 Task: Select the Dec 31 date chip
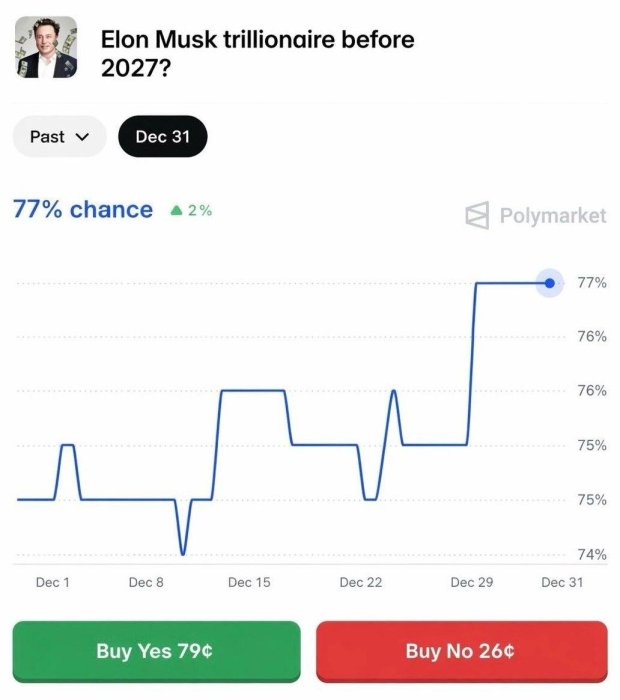point(162,137)
